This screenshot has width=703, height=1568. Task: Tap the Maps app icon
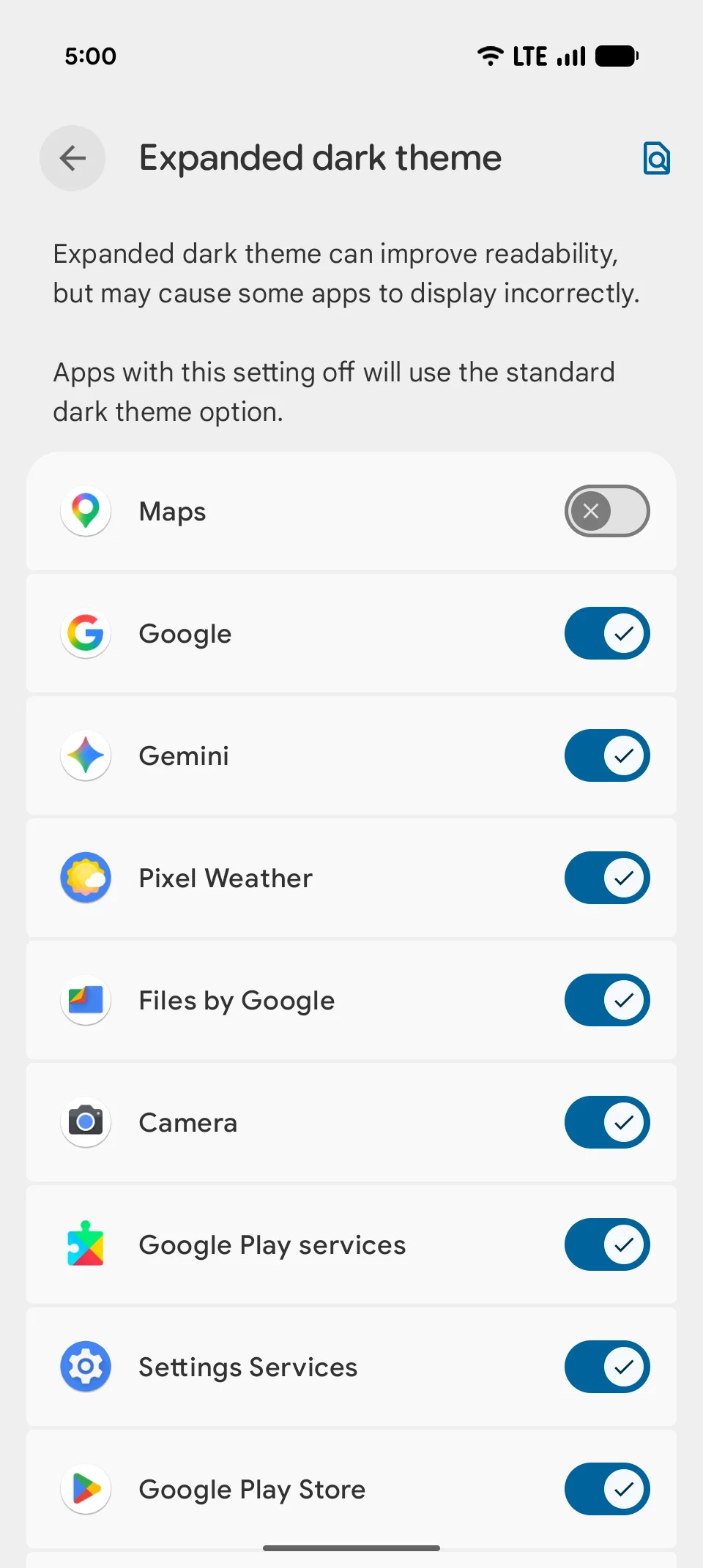pyautogui.click(x=86, y=511)
